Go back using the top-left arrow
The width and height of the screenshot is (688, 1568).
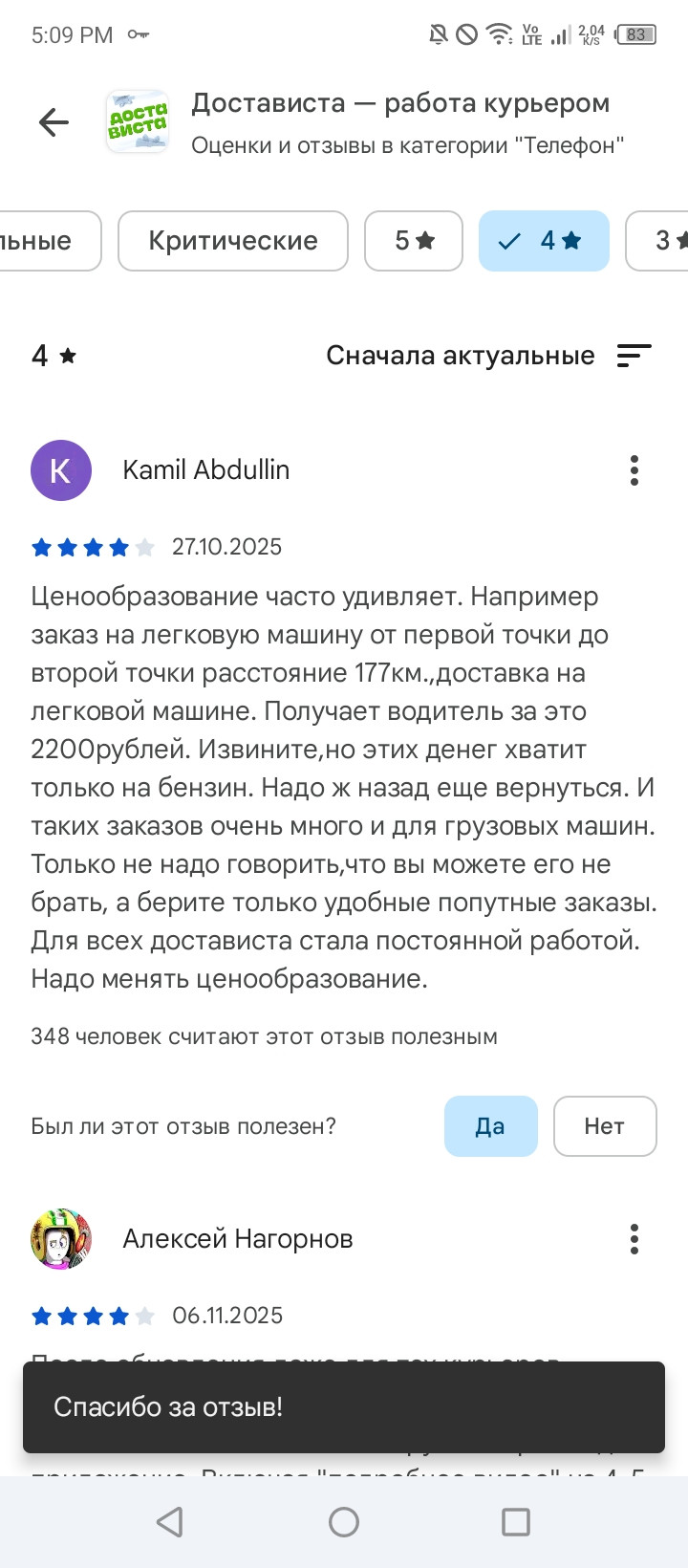tap(54, 122)
